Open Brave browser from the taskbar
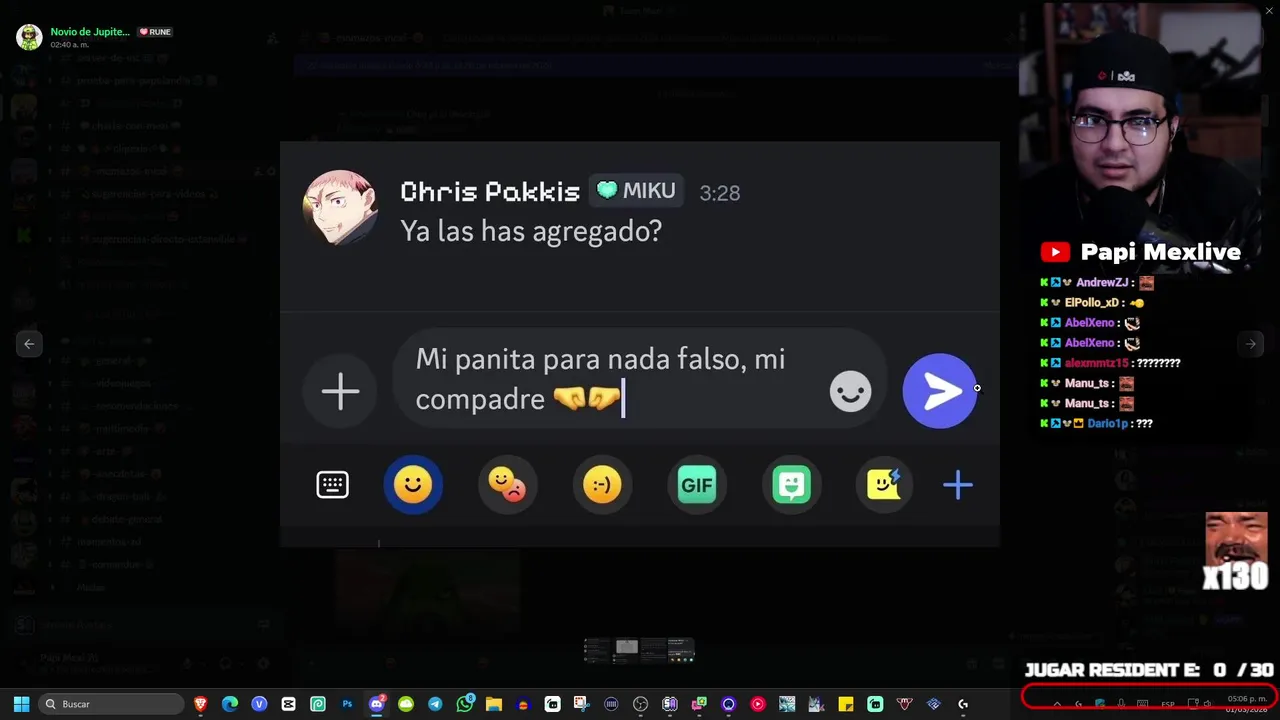Image resolution: width=1280 pixels, height=720 pixels. pos(201,704)
